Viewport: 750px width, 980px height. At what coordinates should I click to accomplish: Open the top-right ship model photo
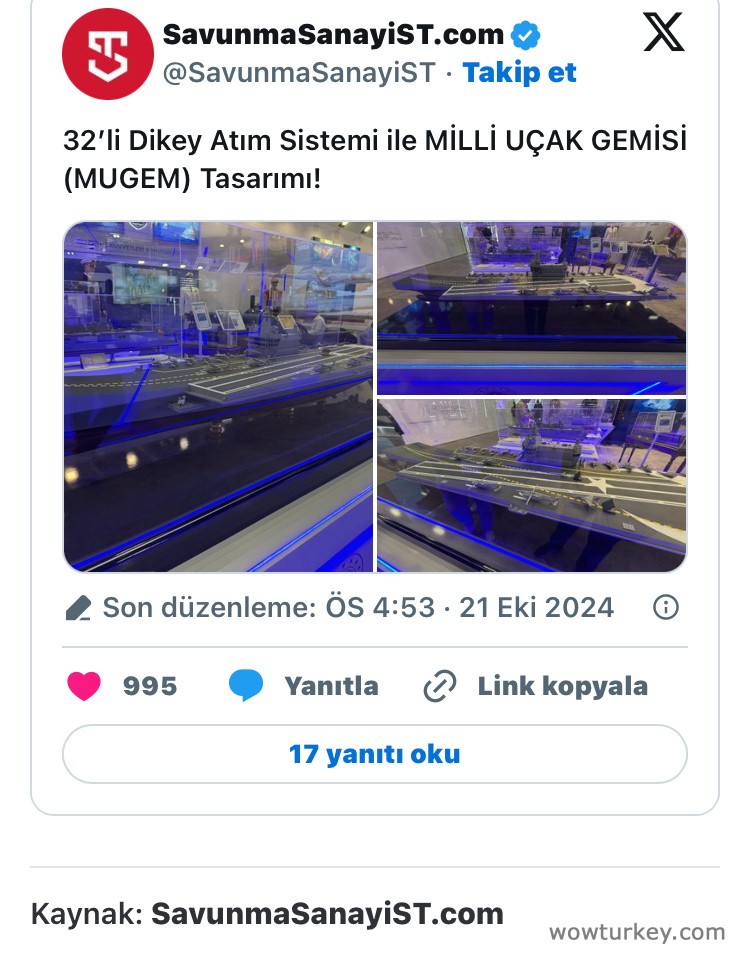coord(531,307)
